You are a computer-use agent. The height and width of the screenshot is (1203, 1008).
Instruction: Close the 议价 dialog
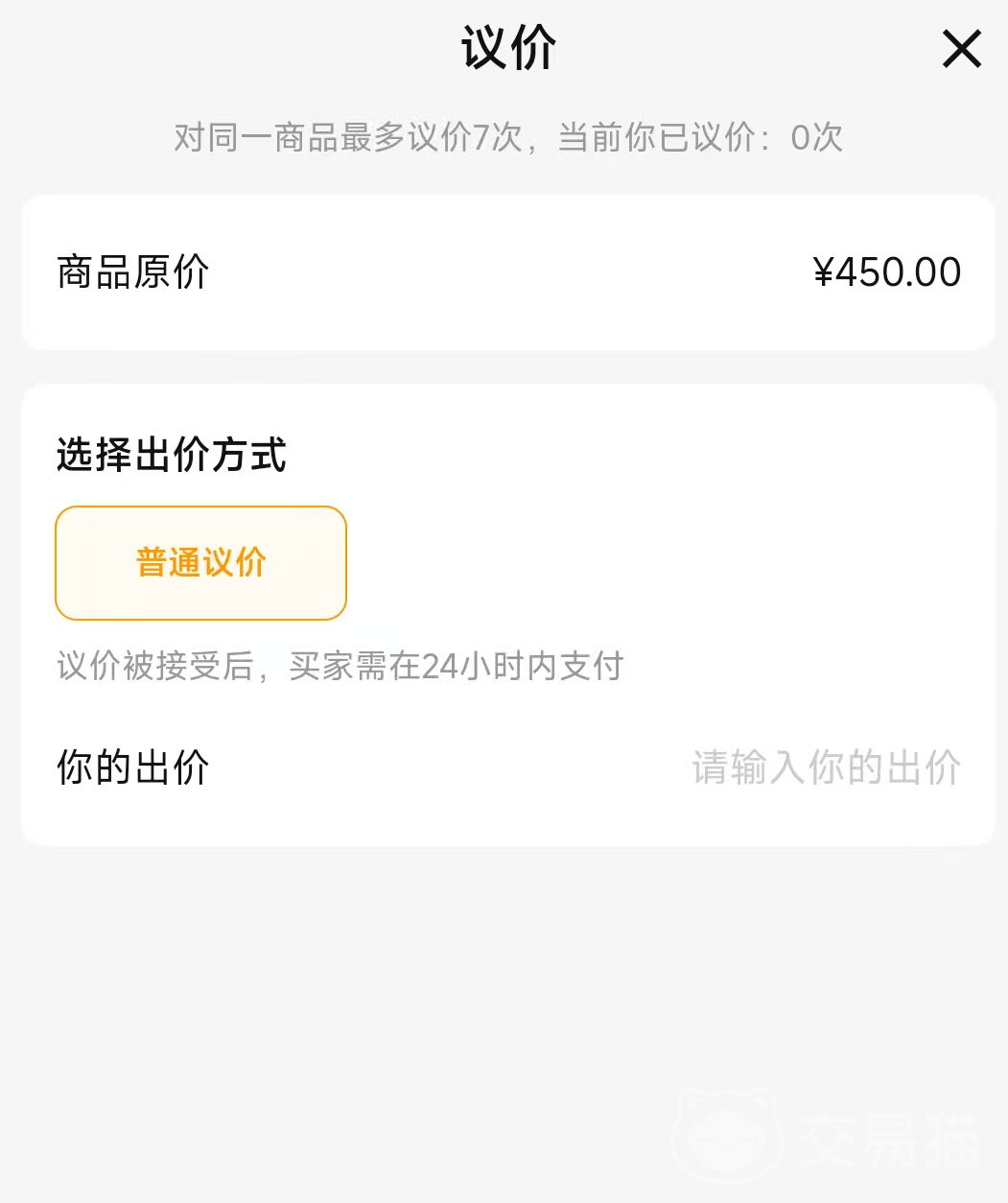(x=961, y=49)
